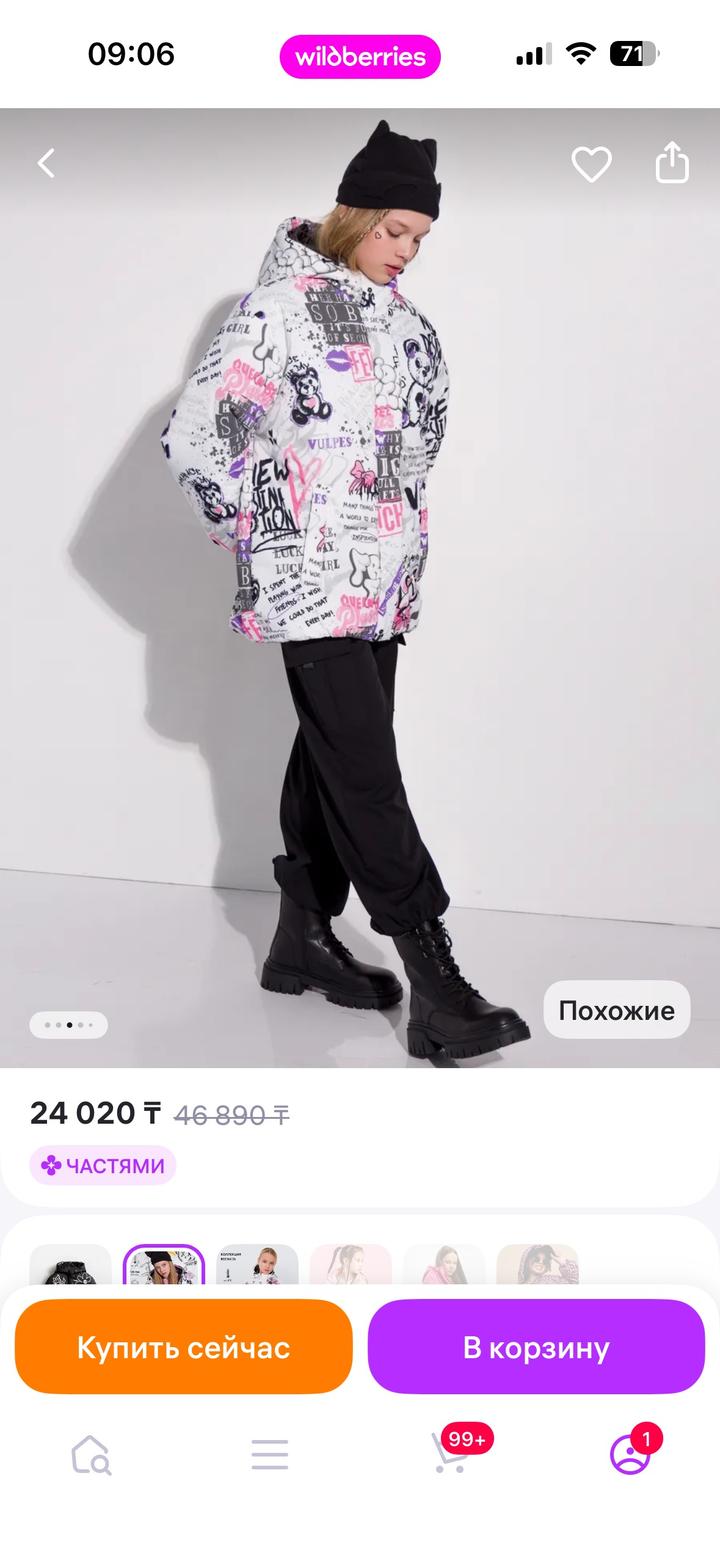Viewport: 720px width, 1561px height.
Task: Add the item with В корзину
Action: click(x=536, y=1347)
